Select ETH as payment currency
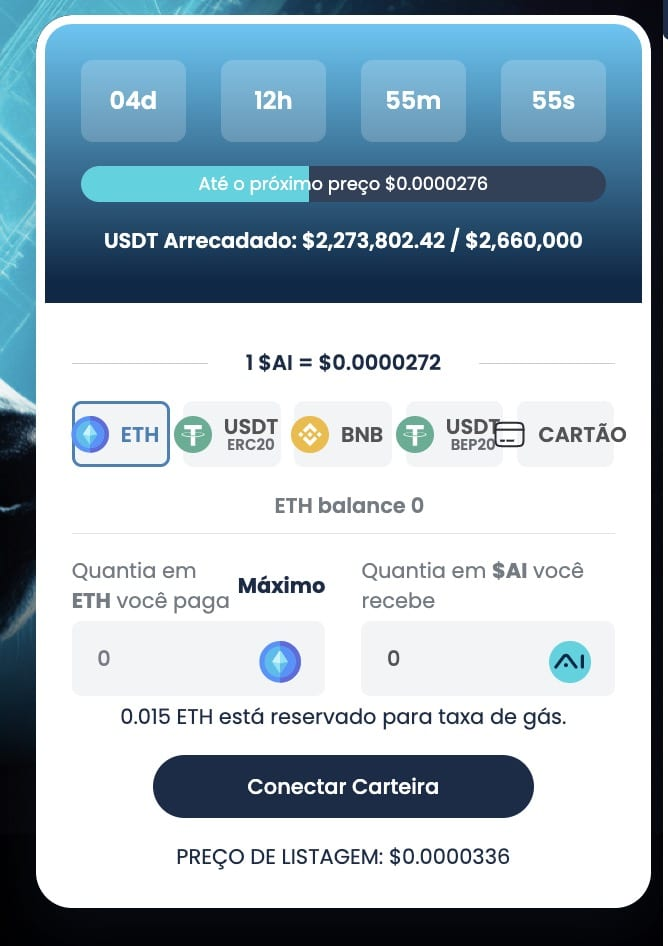This screenshot has width=668, height=946. [121, 434]
